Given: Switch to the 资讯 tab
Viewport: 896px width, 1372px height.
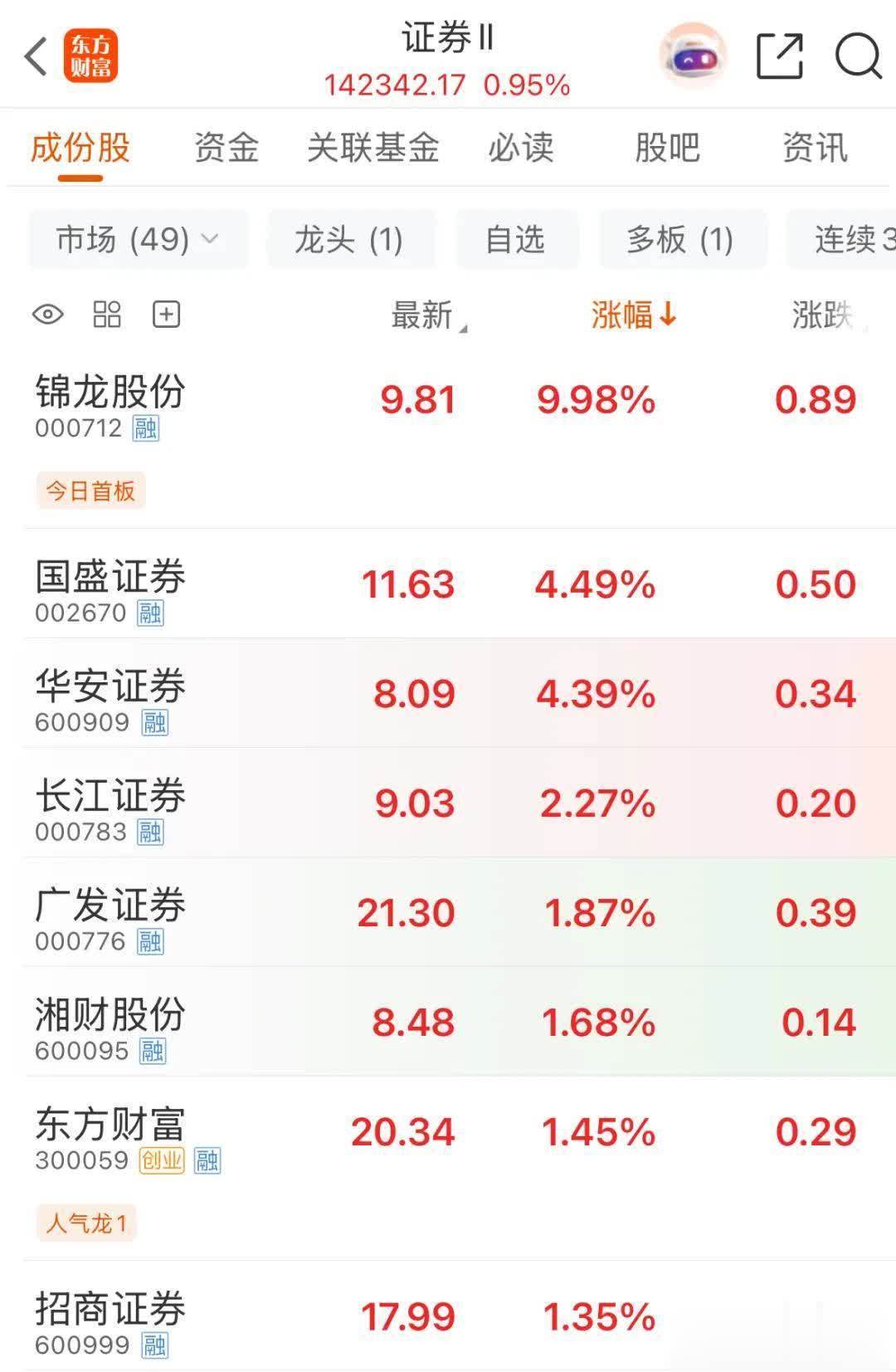Looking at the screenshot, I should [x=815, y=148].
